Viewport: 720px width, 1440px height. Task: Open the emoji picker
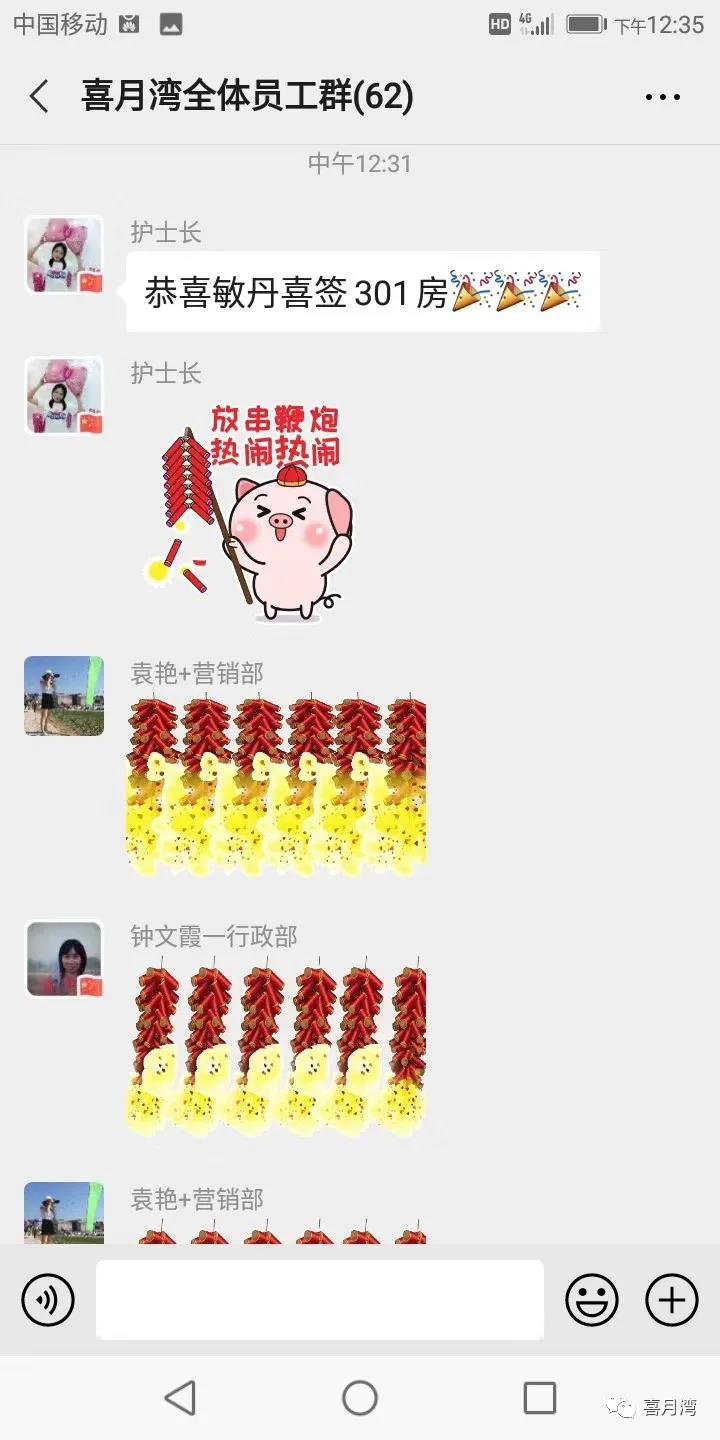tap(592, 1300)
